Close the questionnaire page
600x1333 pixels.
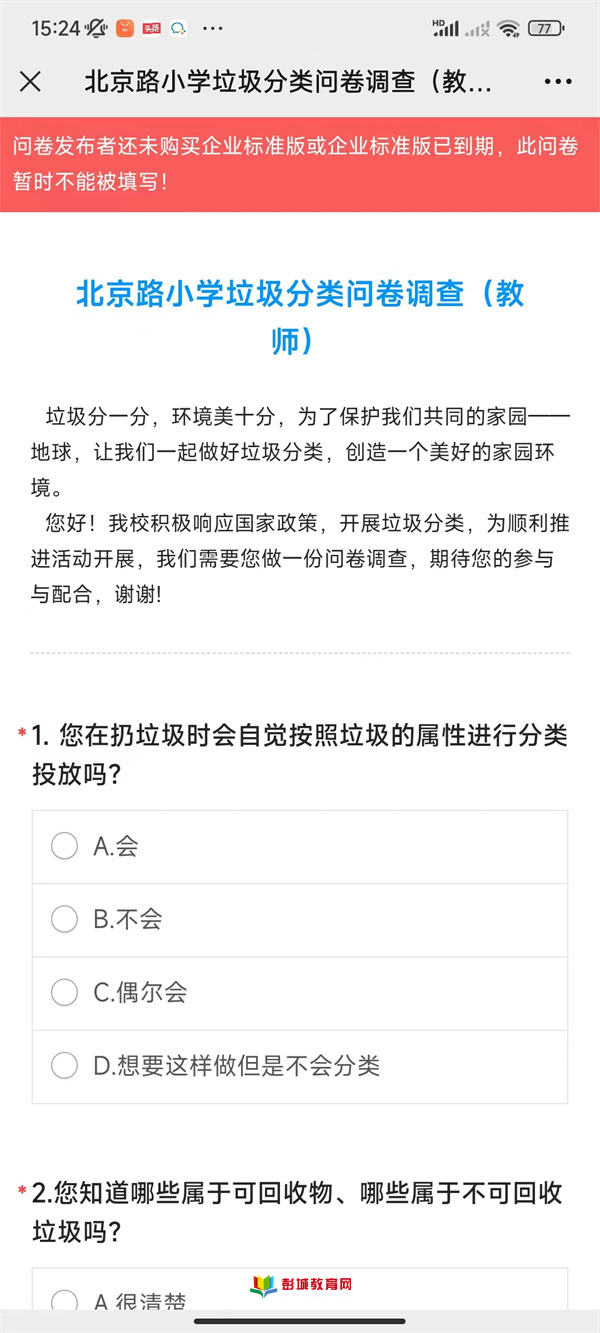[31, 82]
